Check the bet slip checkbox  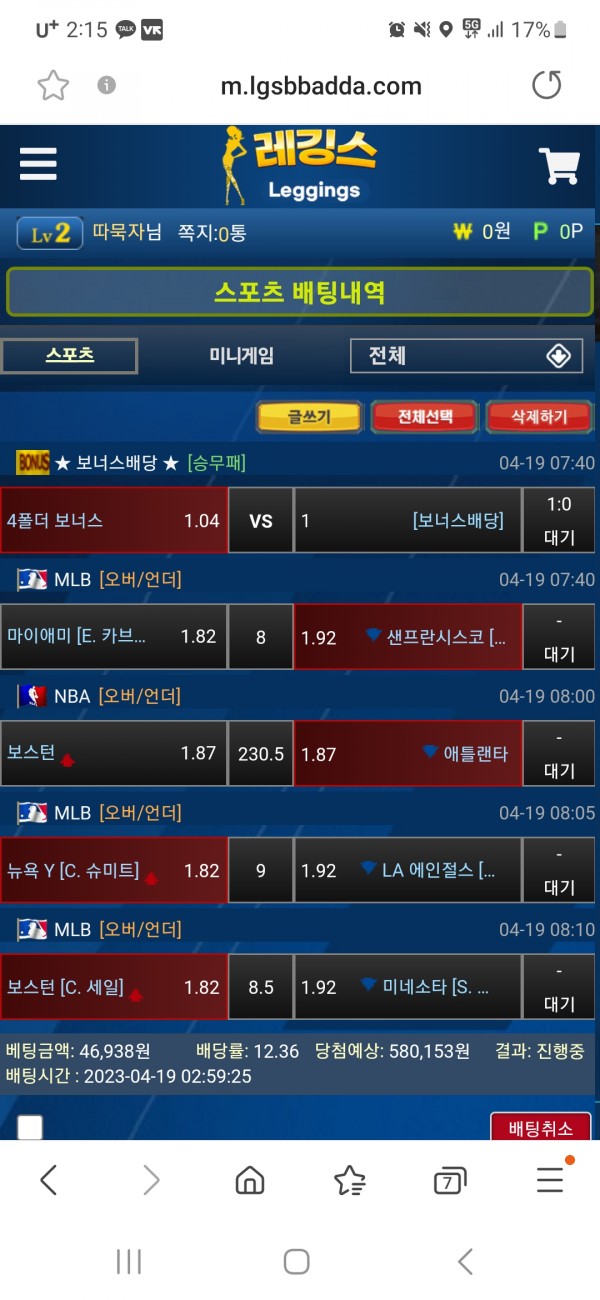coord(30,1127)
